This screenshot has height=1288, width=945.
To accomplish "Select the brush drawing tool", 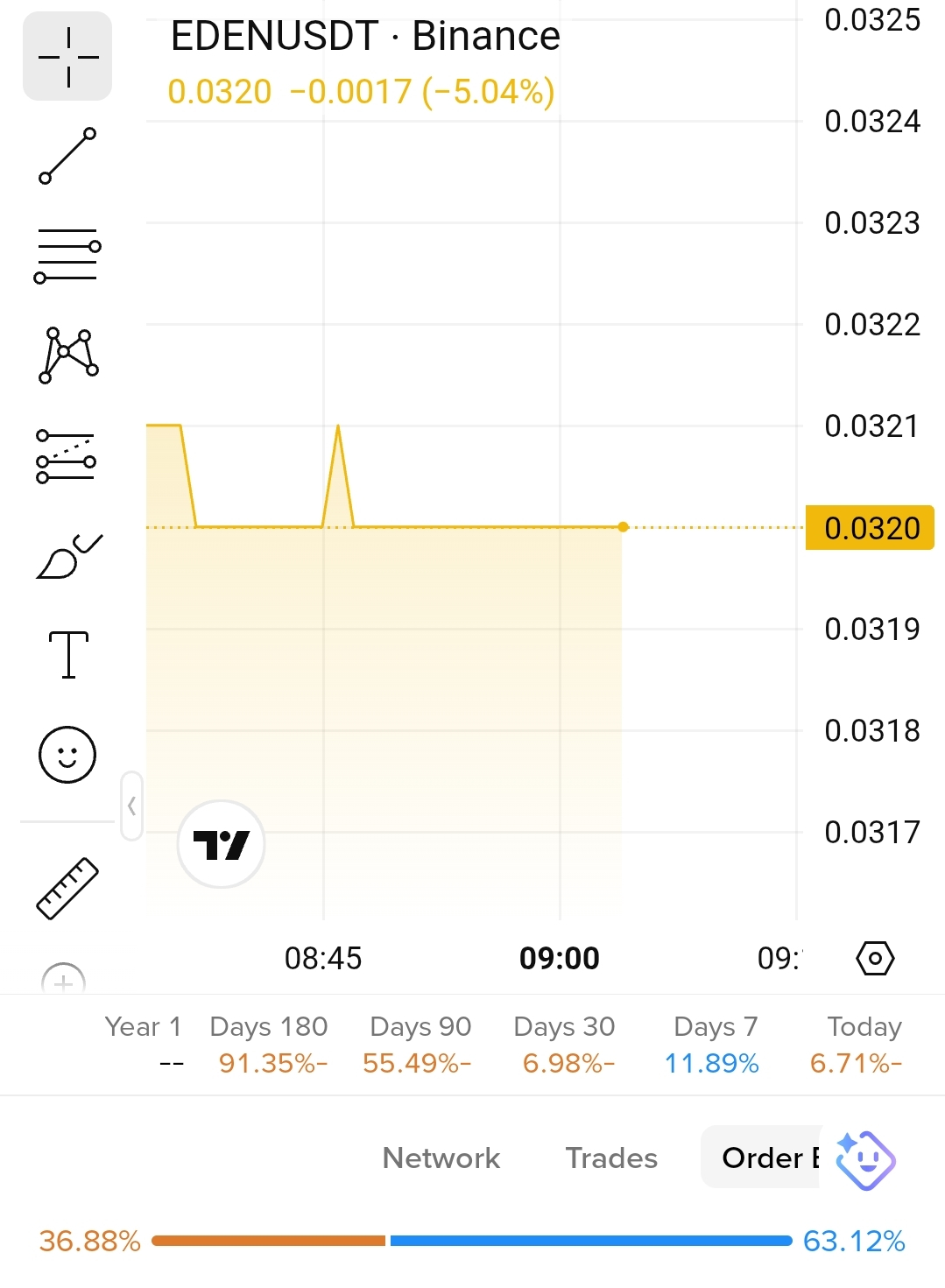I will click(x=67, y=557).
